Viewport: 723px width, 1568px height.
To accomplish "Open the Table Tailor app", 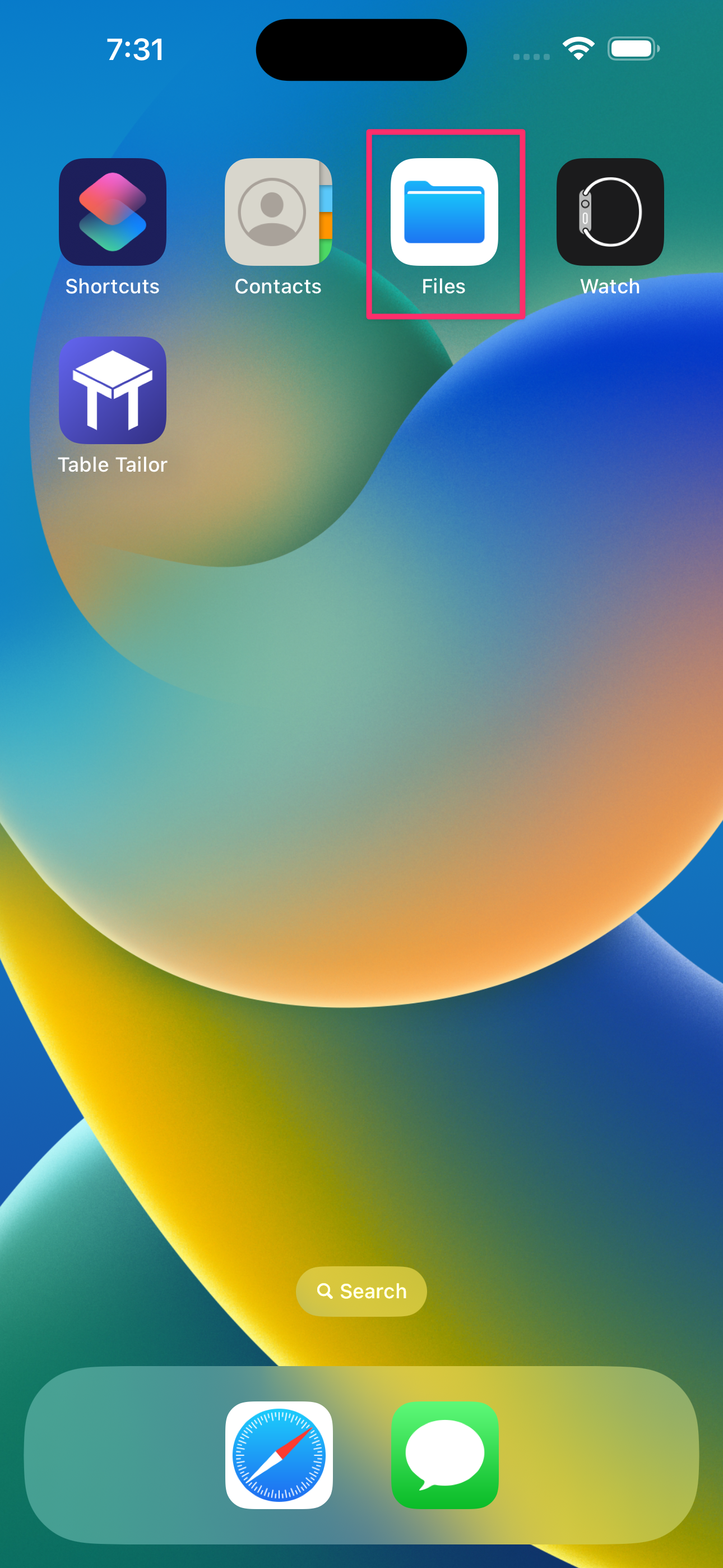I will point(113,390).
